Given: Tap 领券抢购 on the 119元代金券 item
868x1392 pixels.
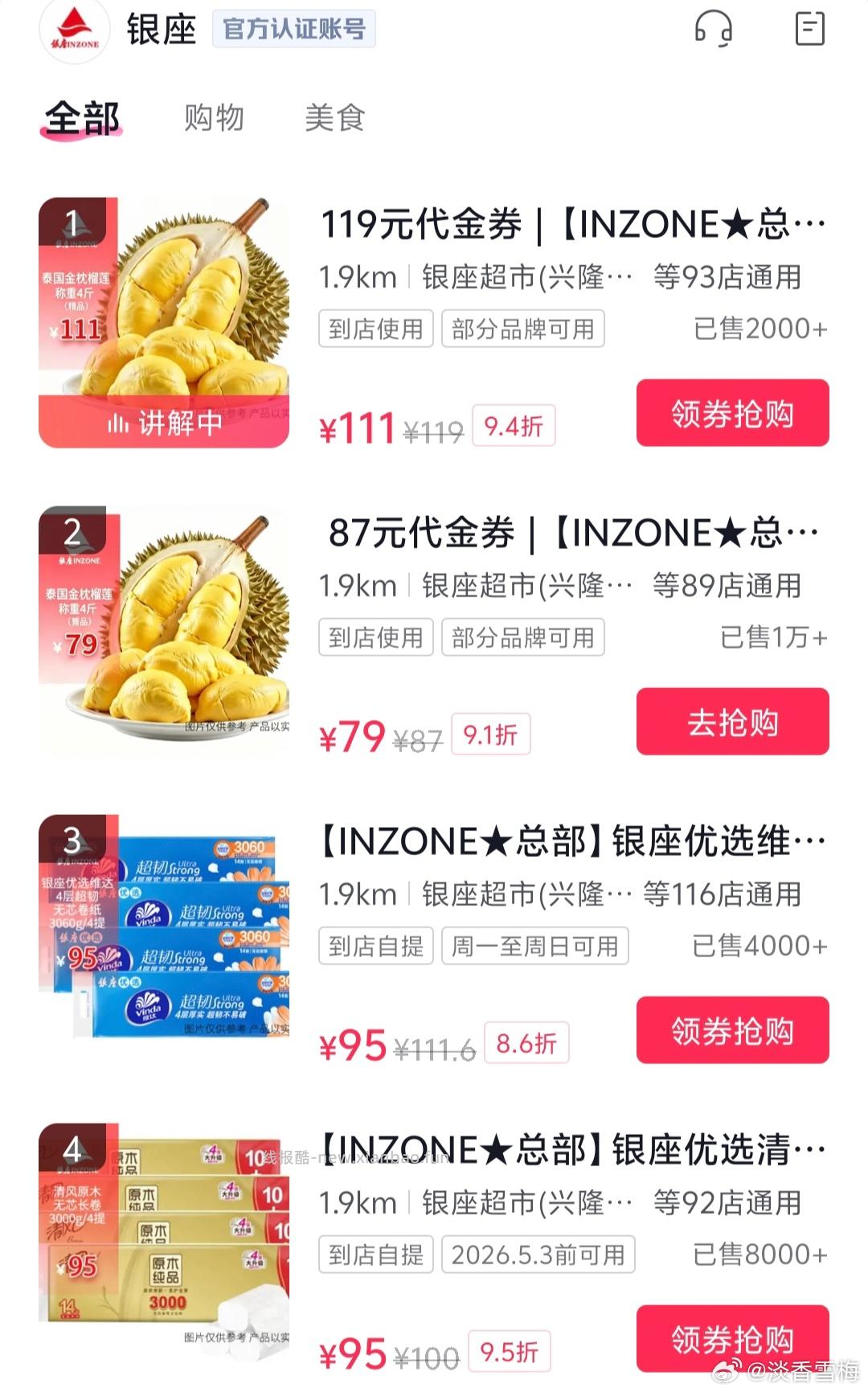Looking at the screenshot, I should pos(731,413).
